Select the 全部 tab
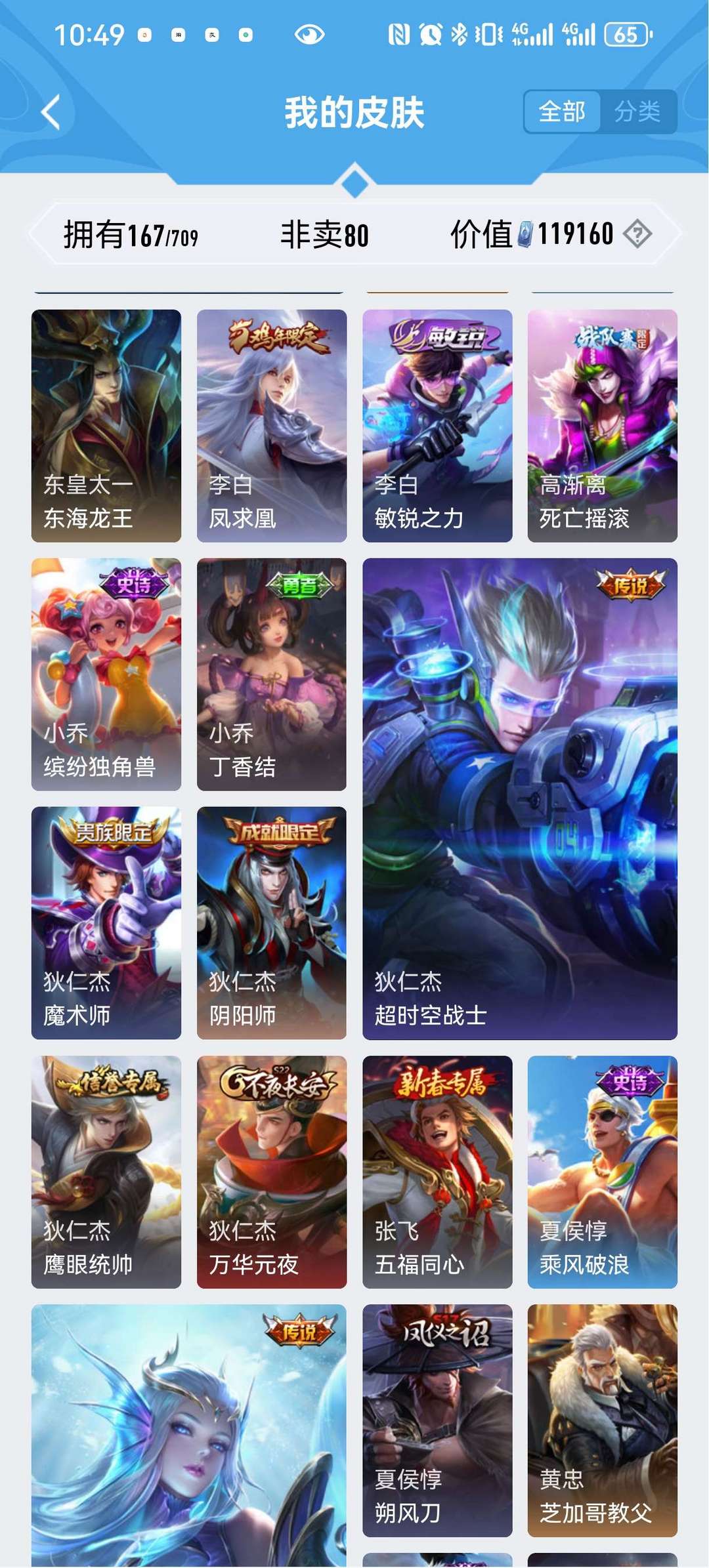This screenshot has height=1568, width=709. pos(563,112)
